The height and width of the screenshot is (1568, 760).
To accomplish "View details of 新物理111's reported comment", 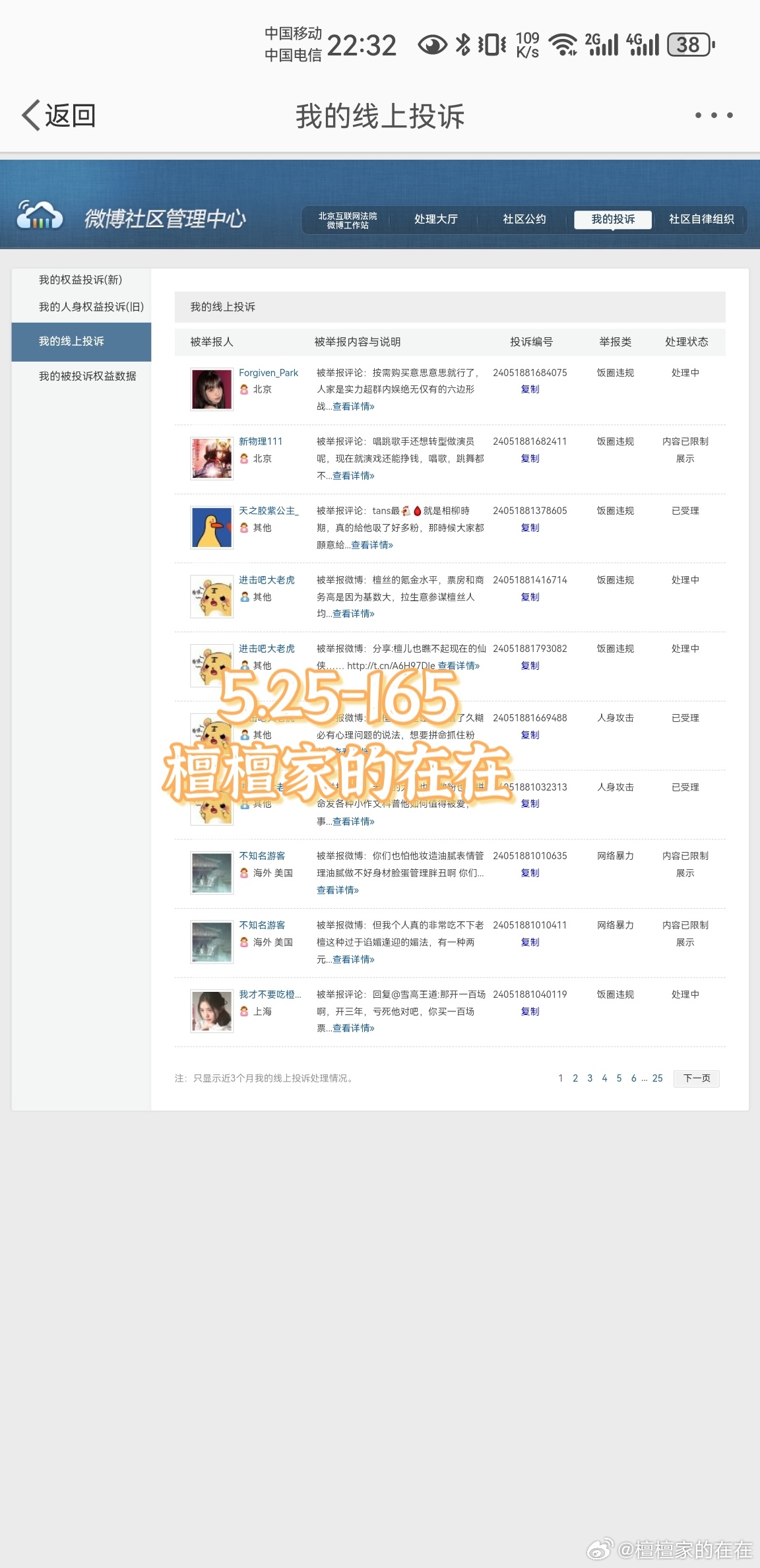I will tap(353, 476).
